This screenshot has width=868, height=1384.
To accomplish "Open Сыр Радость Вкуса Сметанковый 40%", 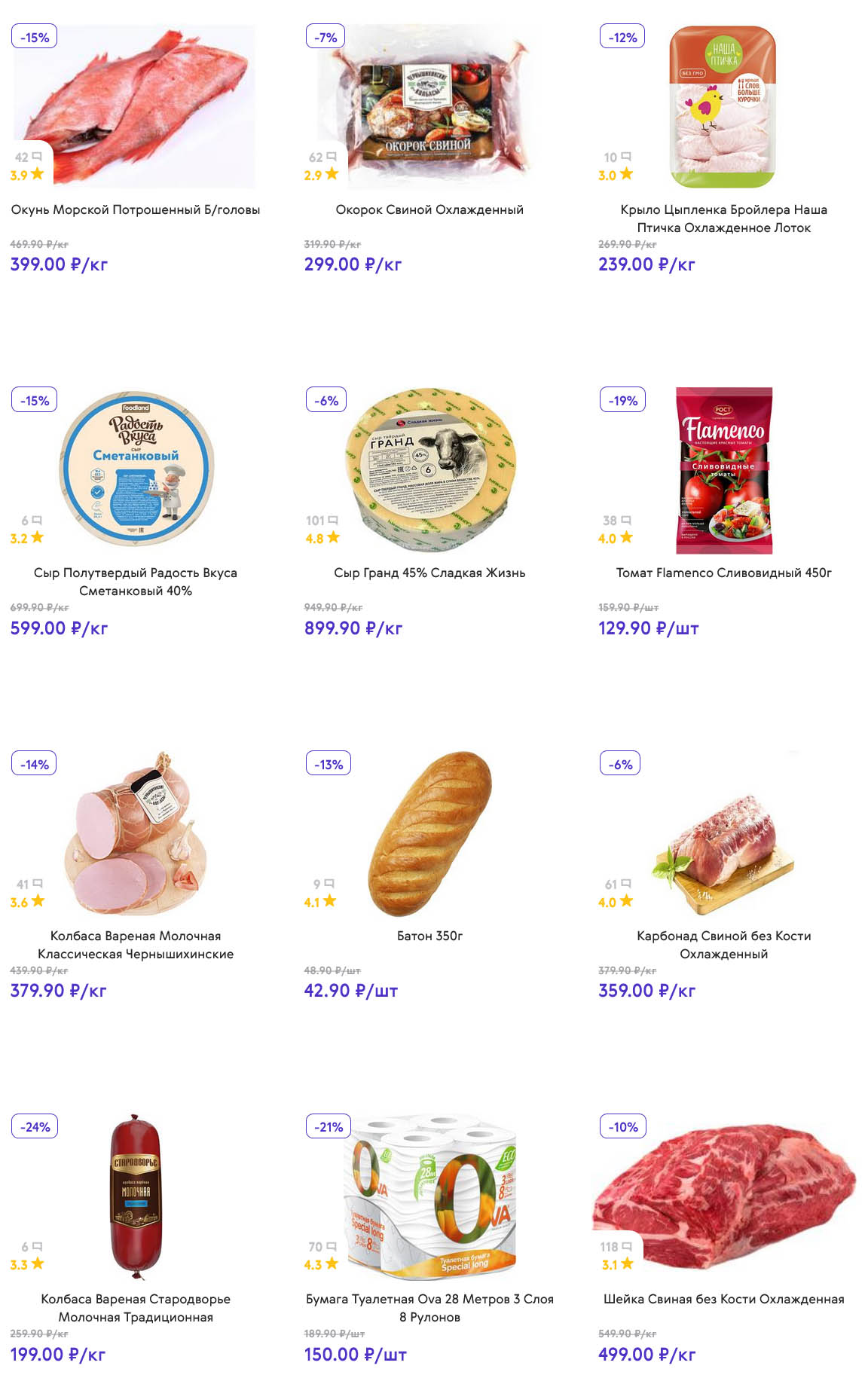I will click(136, 581).
